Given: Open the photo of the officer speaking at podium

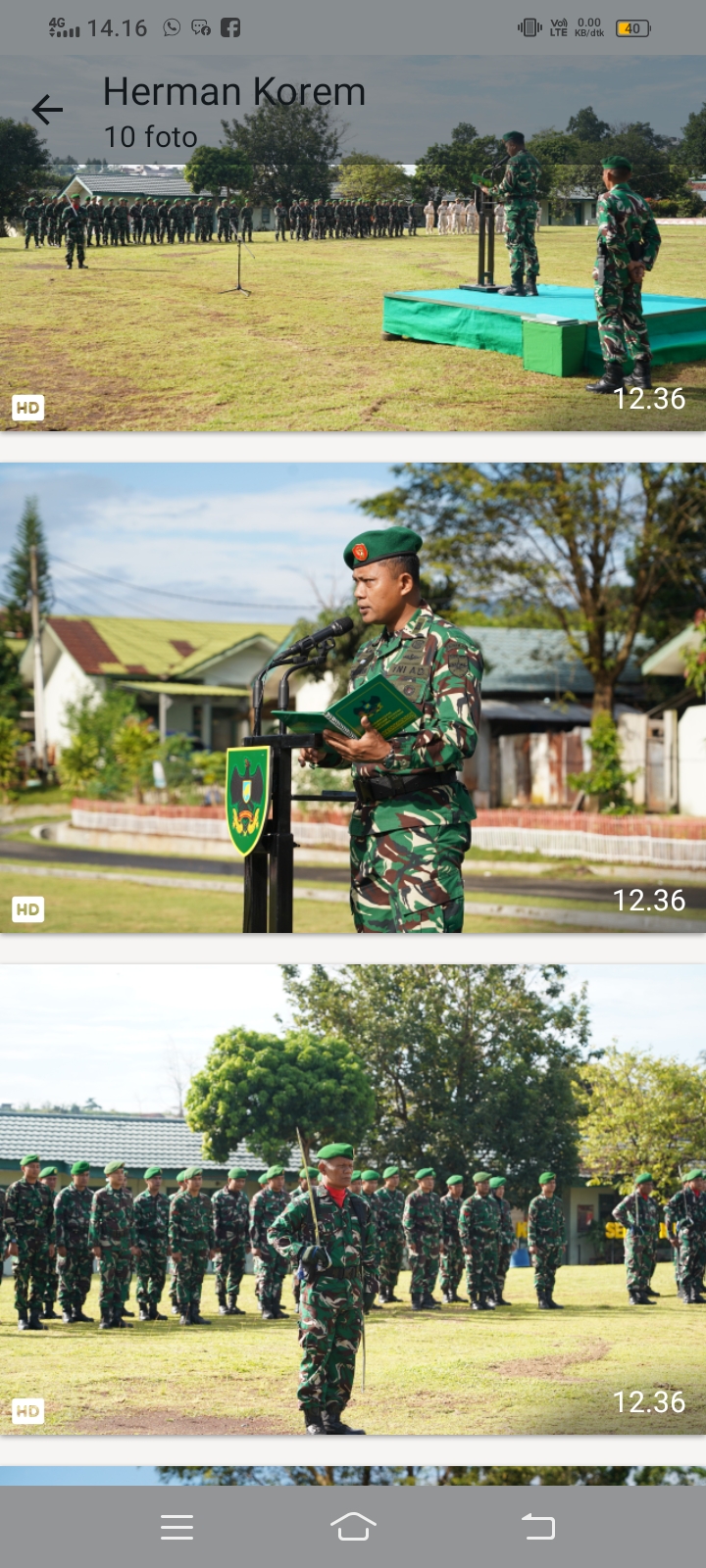Looking at the screenshot, I should [x=353, y=698].
